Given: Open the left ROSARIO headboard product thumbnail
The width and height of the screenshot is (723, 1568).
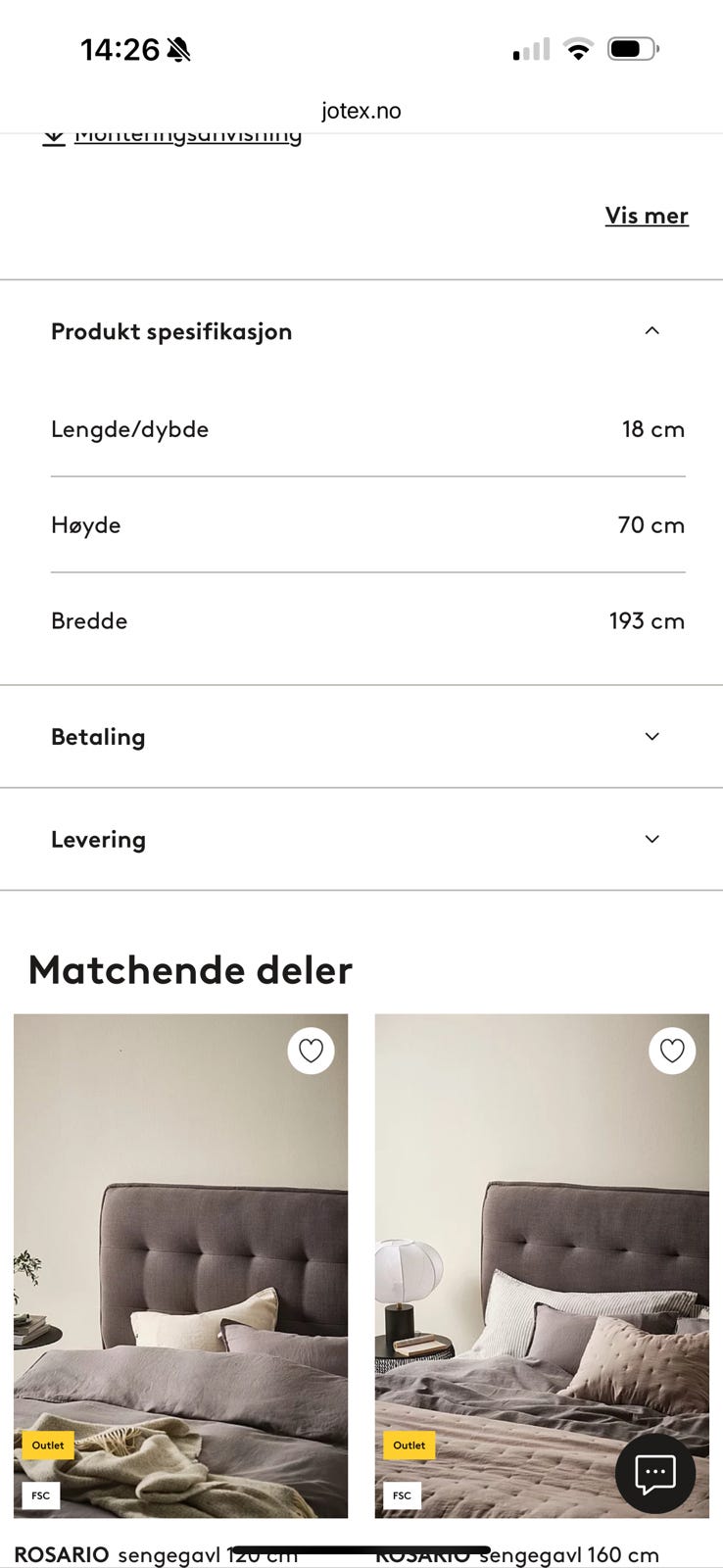Looking at the screenshot, I should click(180, 1264).
